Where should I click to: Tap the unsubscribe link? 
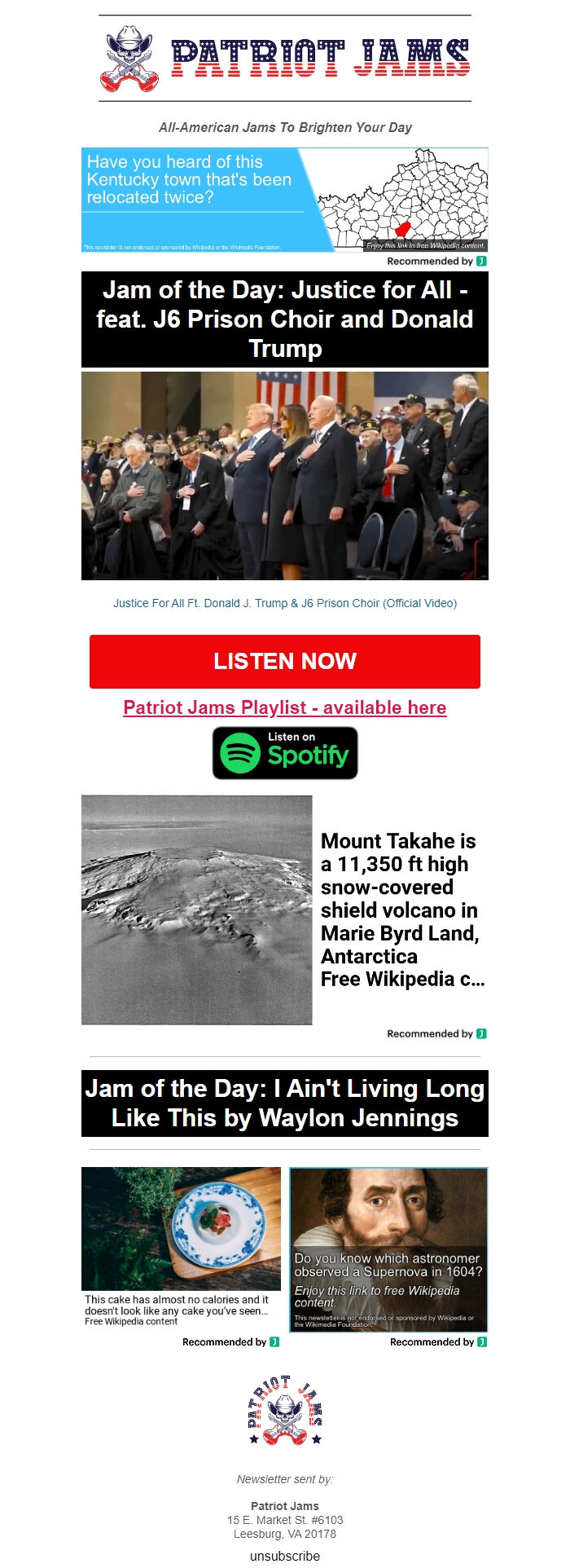tap(284, 1556)
